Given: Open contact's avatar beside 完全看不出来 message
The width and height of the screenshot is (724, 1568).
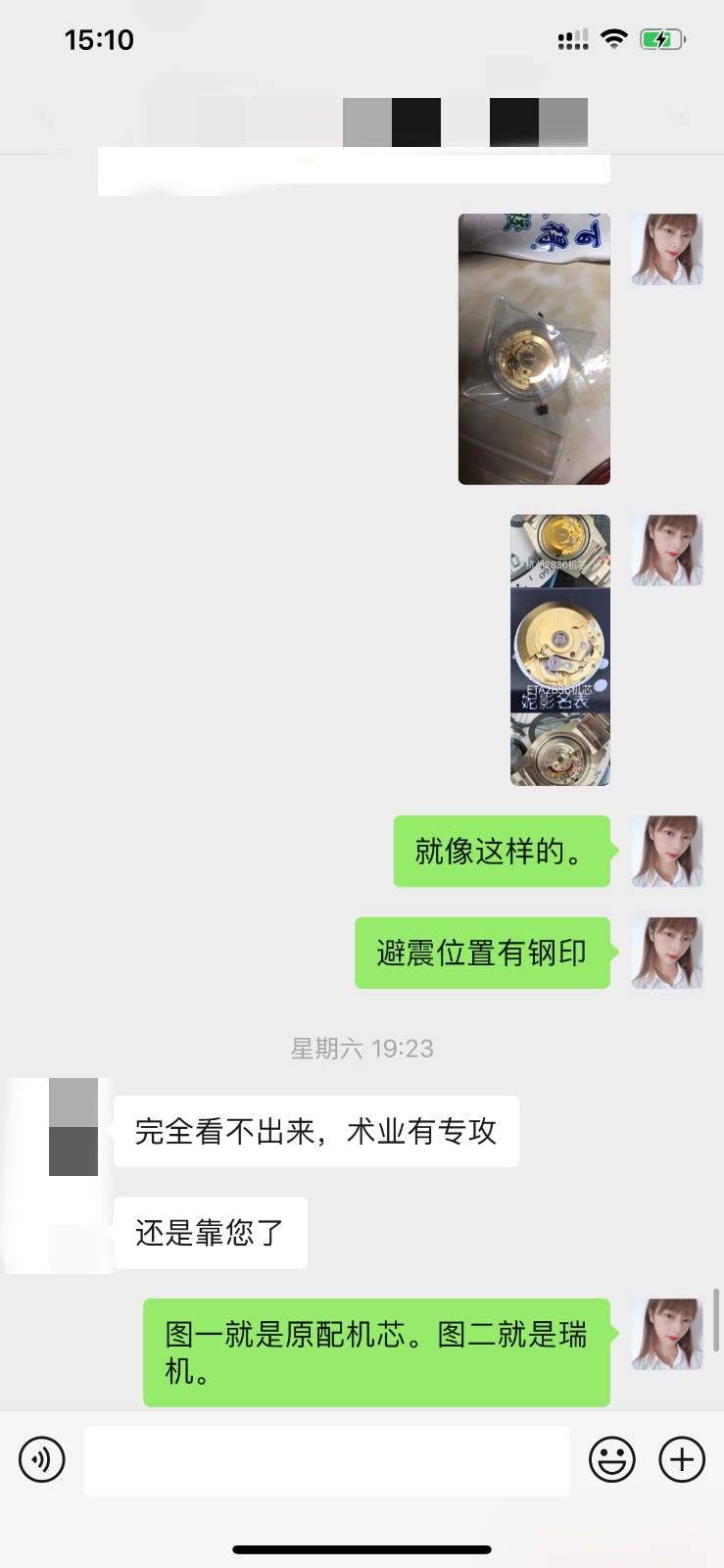Looking at the screenshot, I should coord(73,1127).
